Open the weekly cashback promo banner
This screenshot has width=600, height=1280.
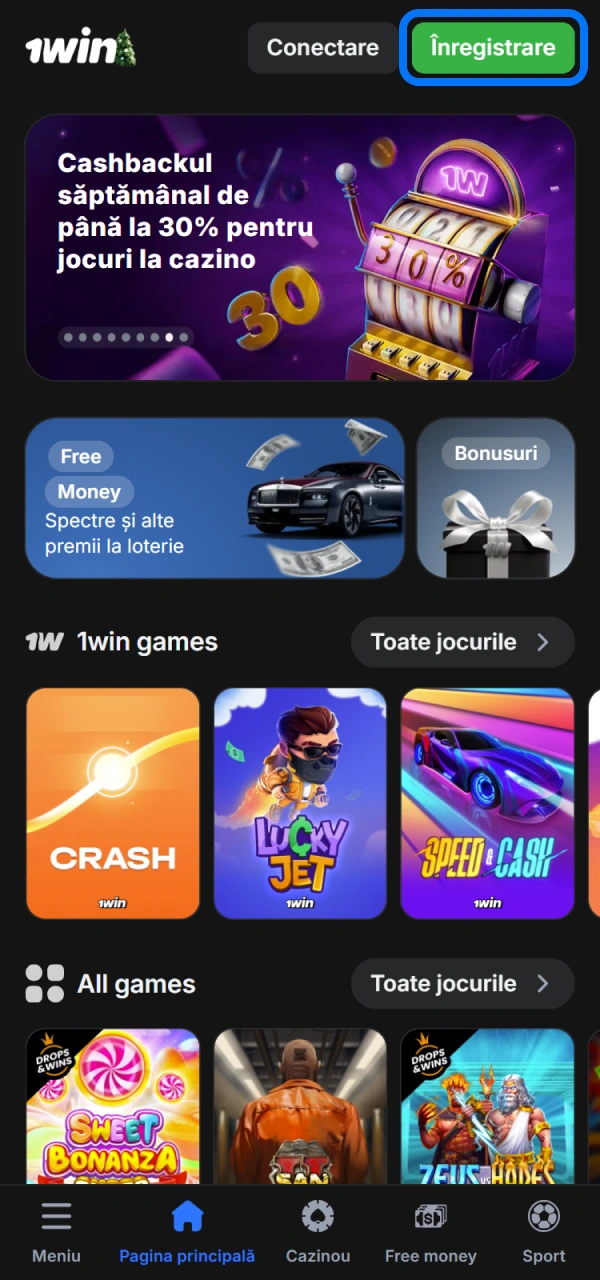click(300, 247)
